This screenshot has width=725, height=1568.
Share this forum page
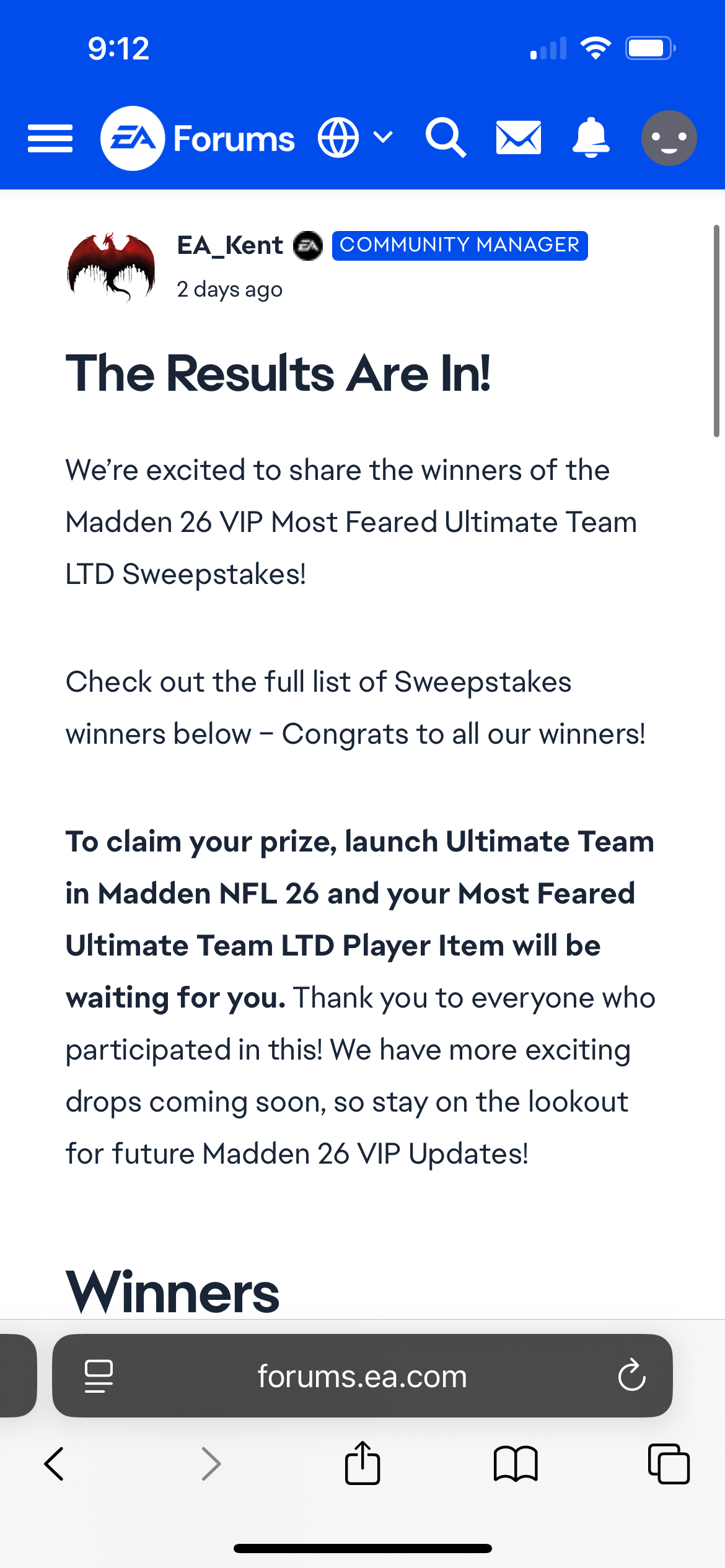(x=362, y=1463)
